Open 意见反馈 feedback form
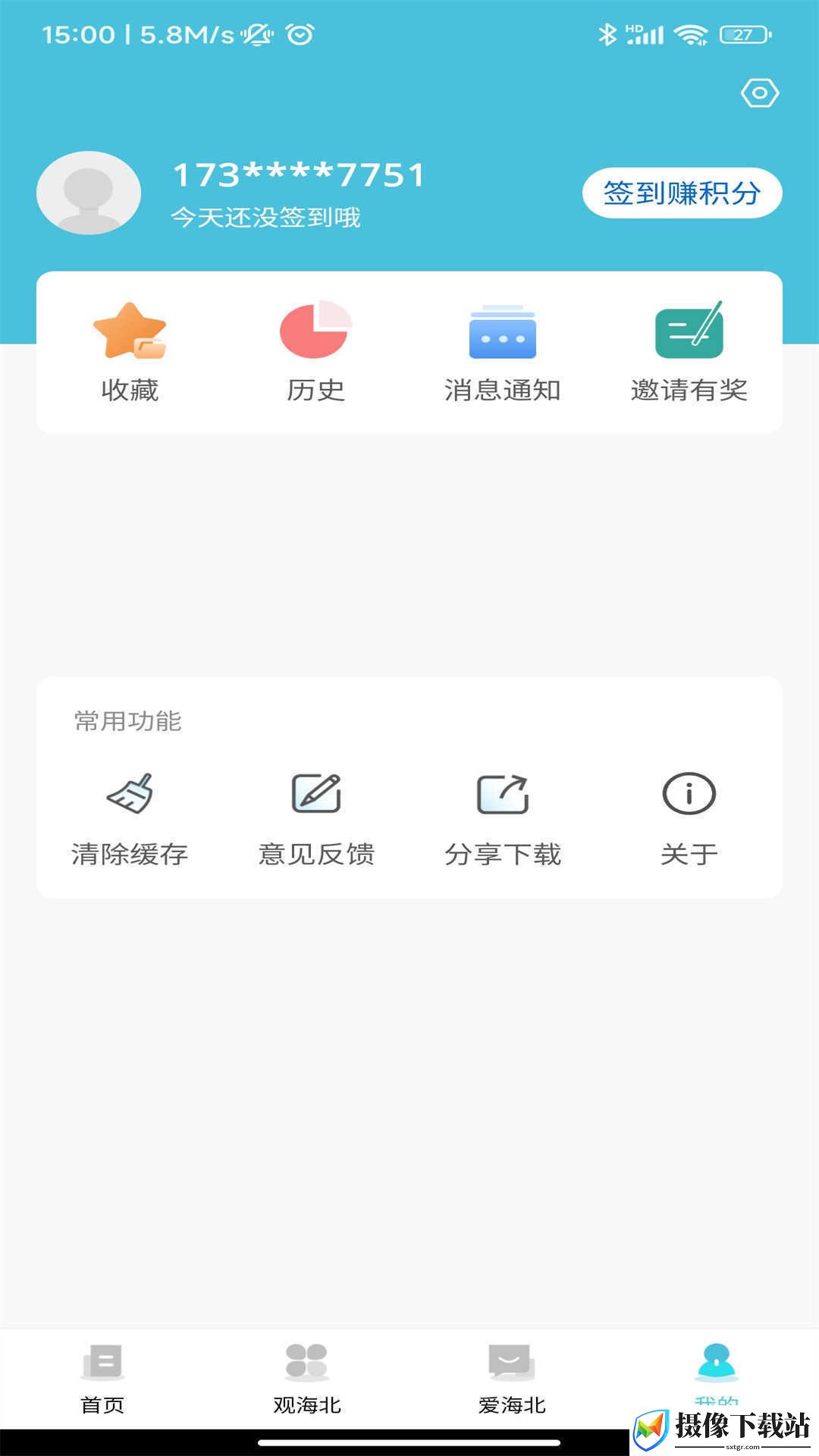 point(316,820)
